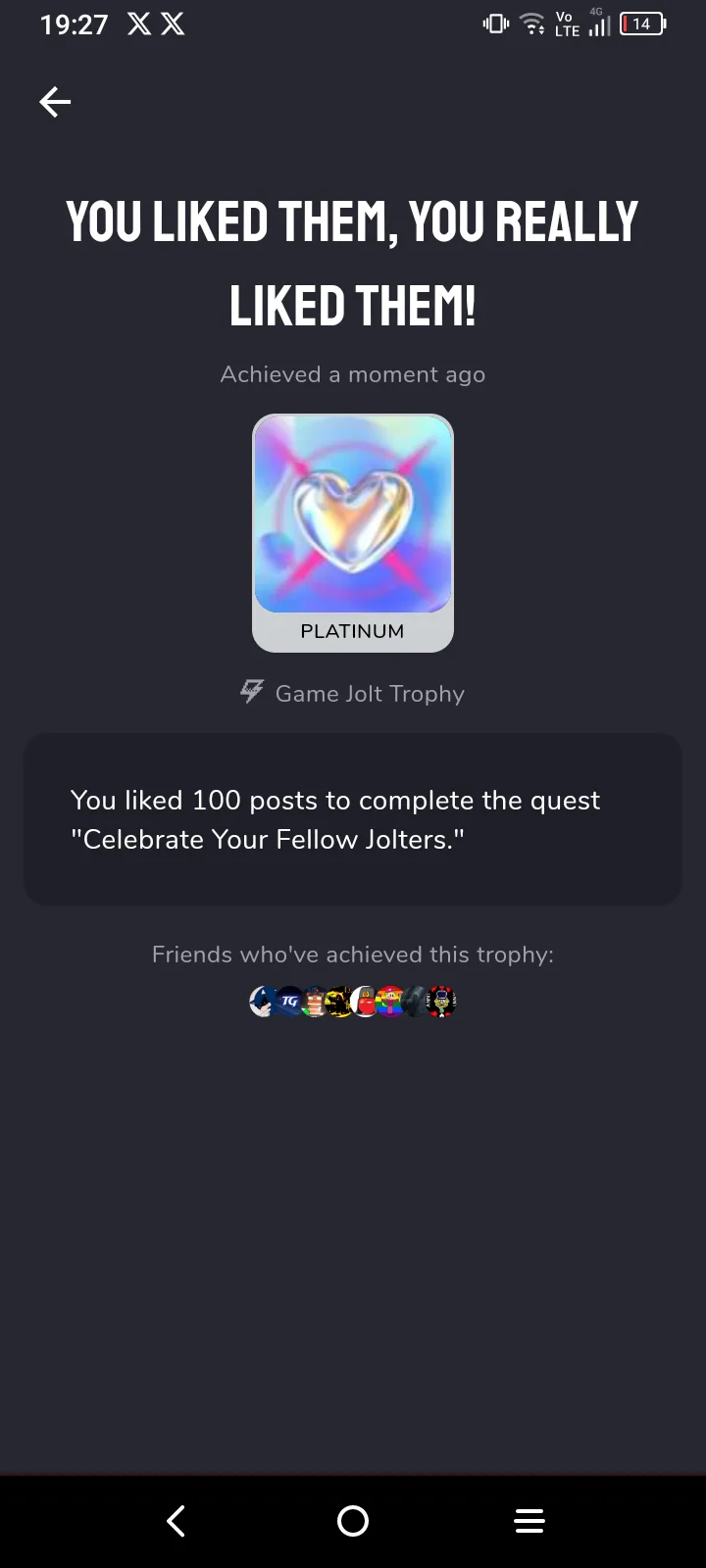Open the friends who achieved this trophy
The width and height of the screenshot is (706, 1568).
[353, 1002]
